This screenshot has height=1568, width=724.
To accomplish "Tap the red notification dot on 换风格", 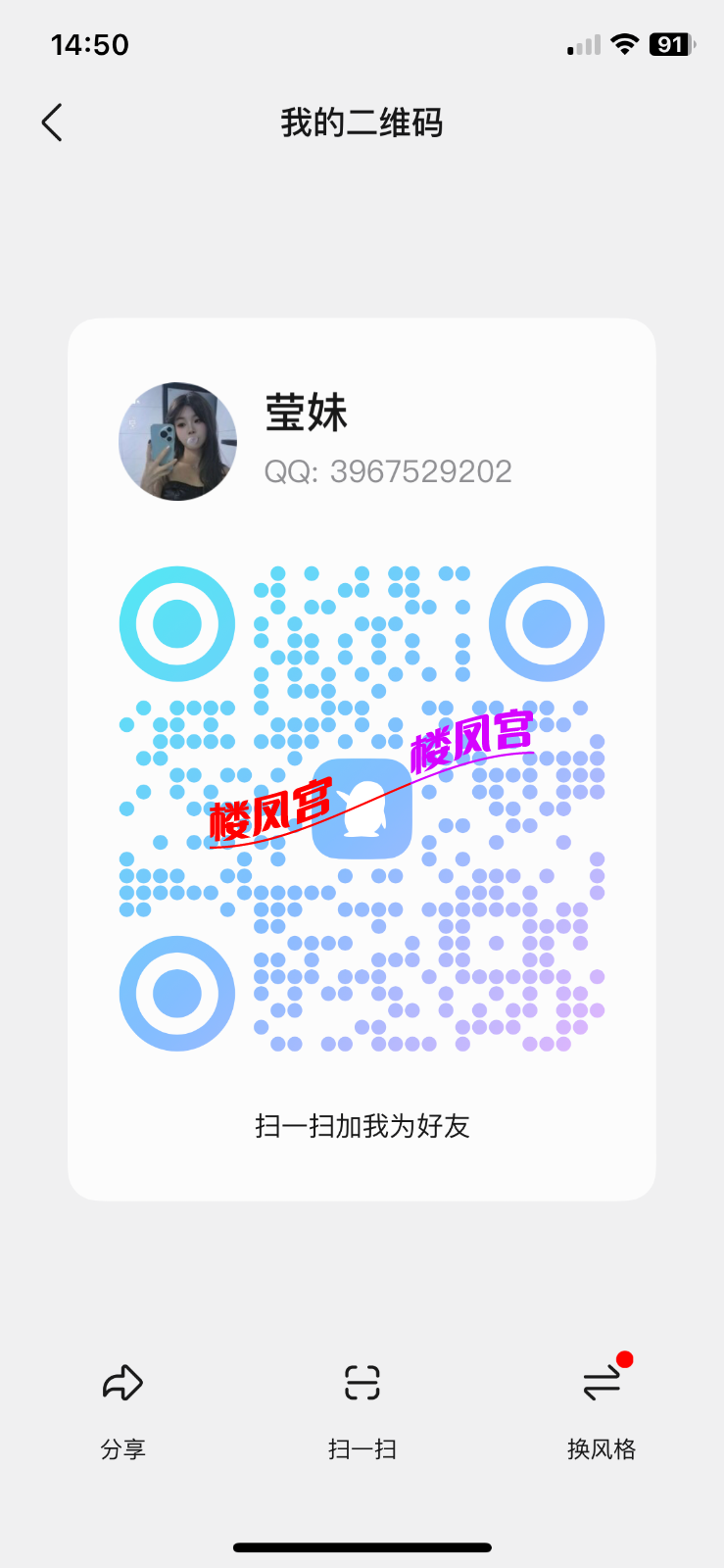I will pos(625,1359).
